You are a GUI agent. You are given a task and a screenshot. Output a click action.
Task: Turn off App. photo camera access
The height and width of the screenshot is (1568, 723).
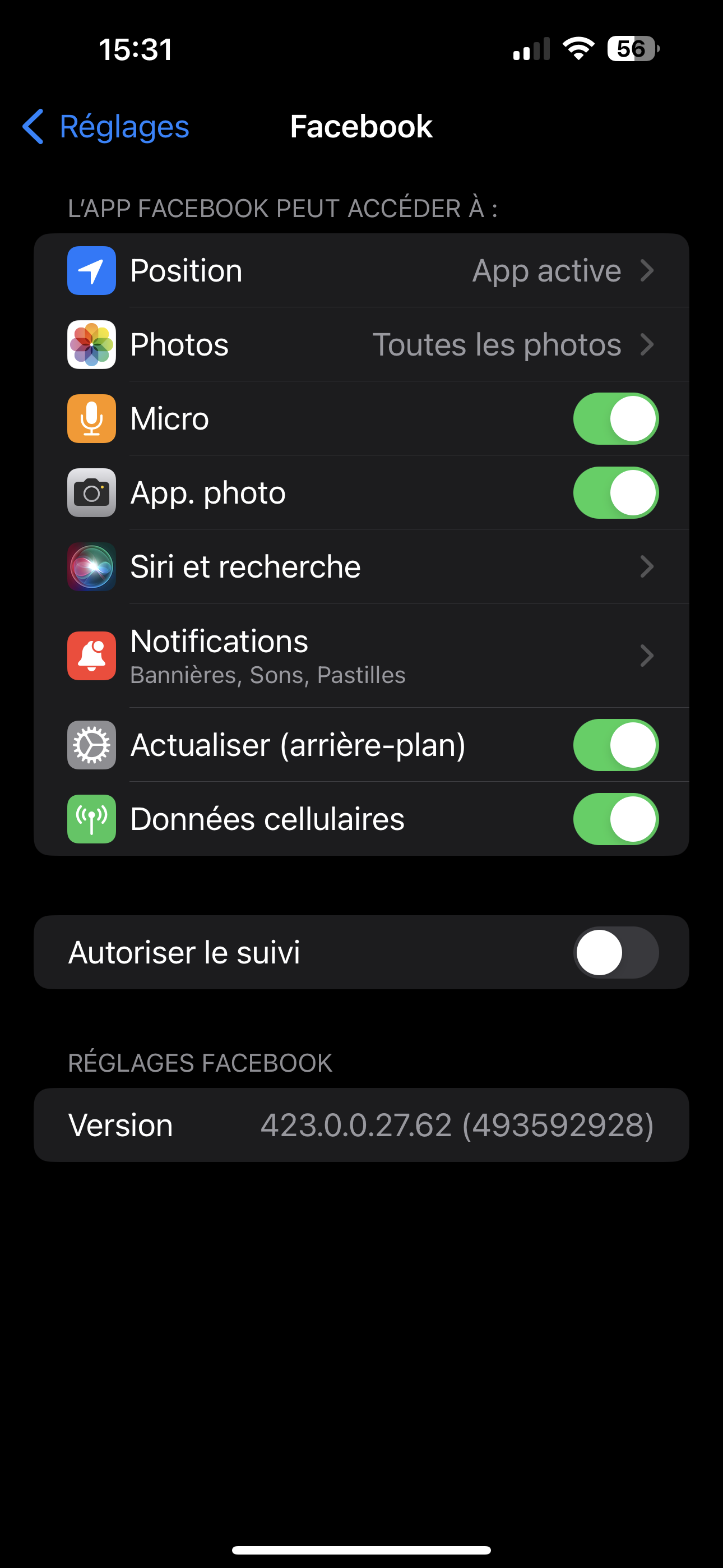pyautogui.click(x=615, y=492)
